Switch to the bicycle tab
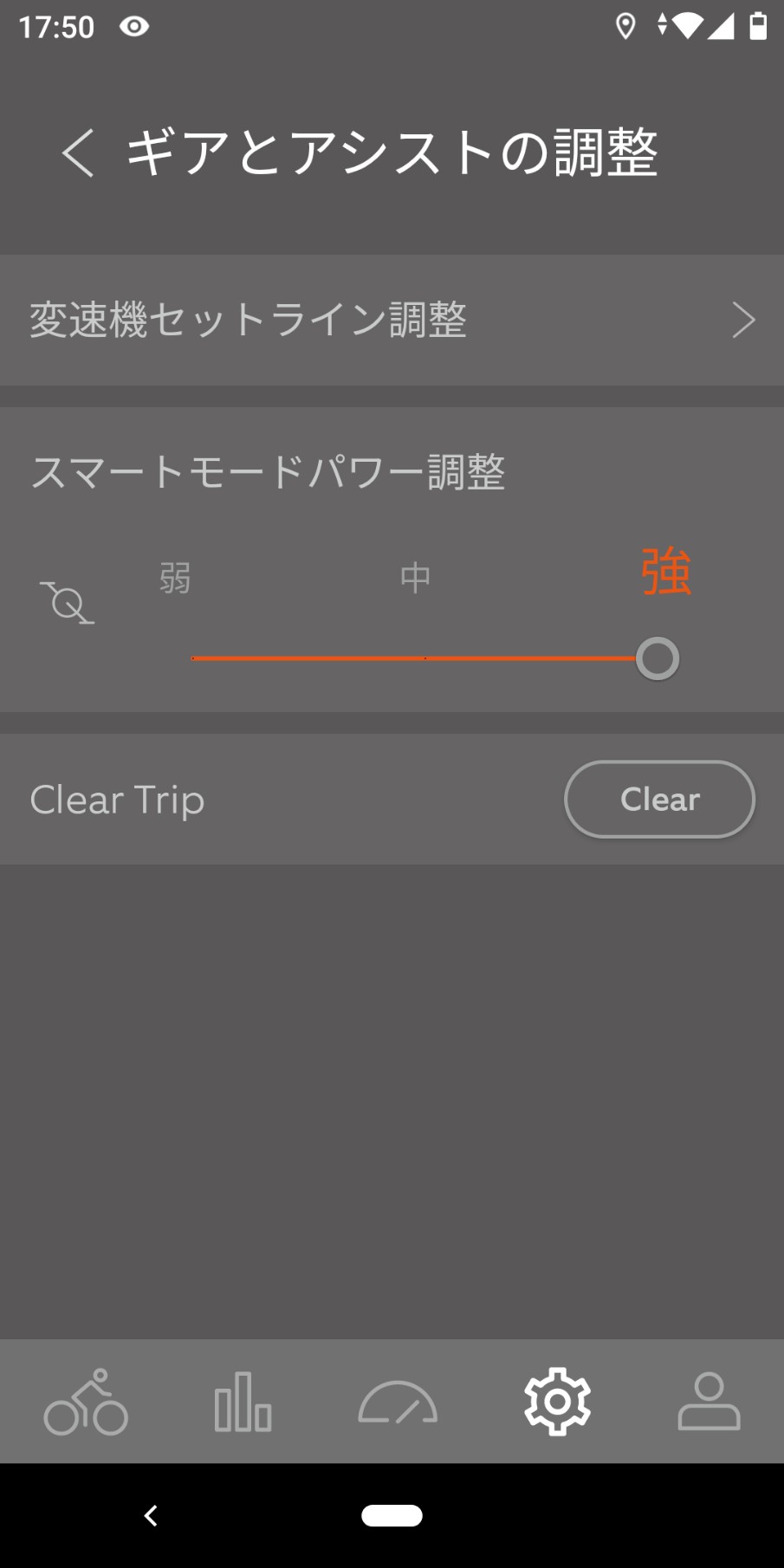 pyautogui.click(x=86, y=1402)
